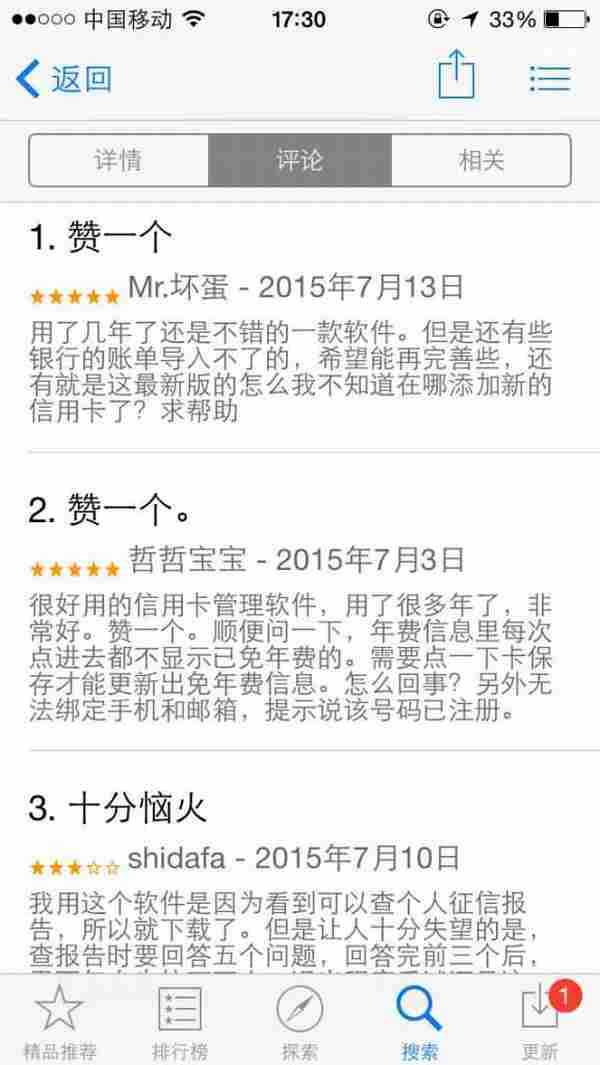Go to the 排行榜 tab
Screen dimensions: 600x1065
(180, 1022)
